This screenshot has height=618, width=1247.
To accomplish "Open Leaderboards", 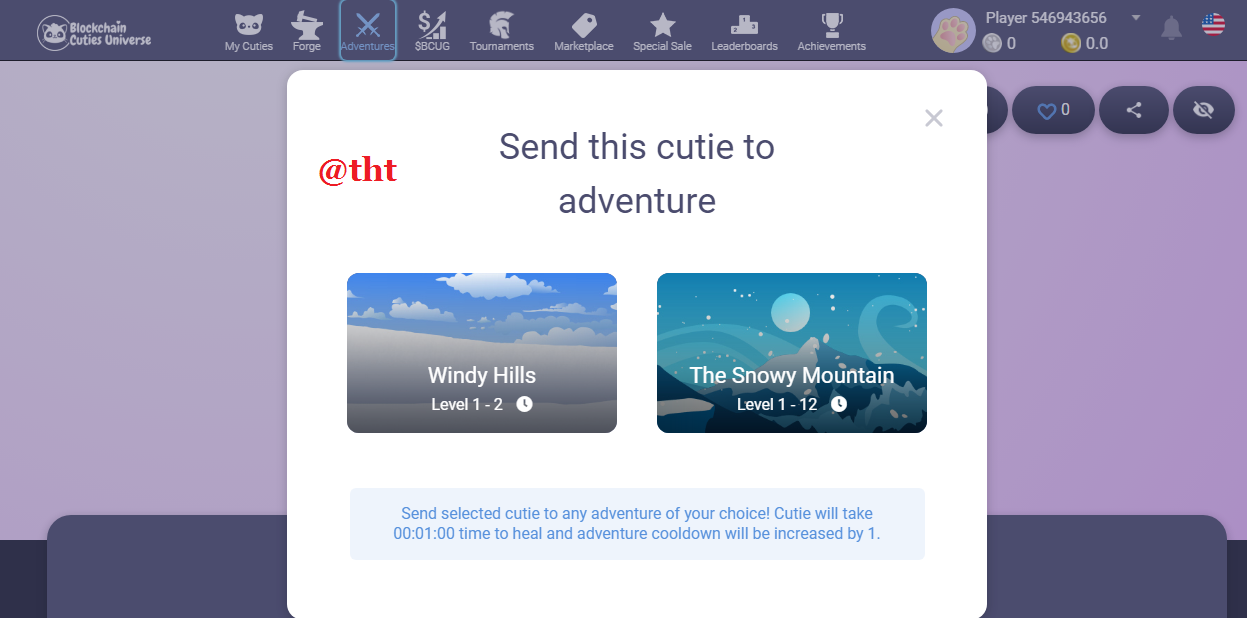I will 744,31.
